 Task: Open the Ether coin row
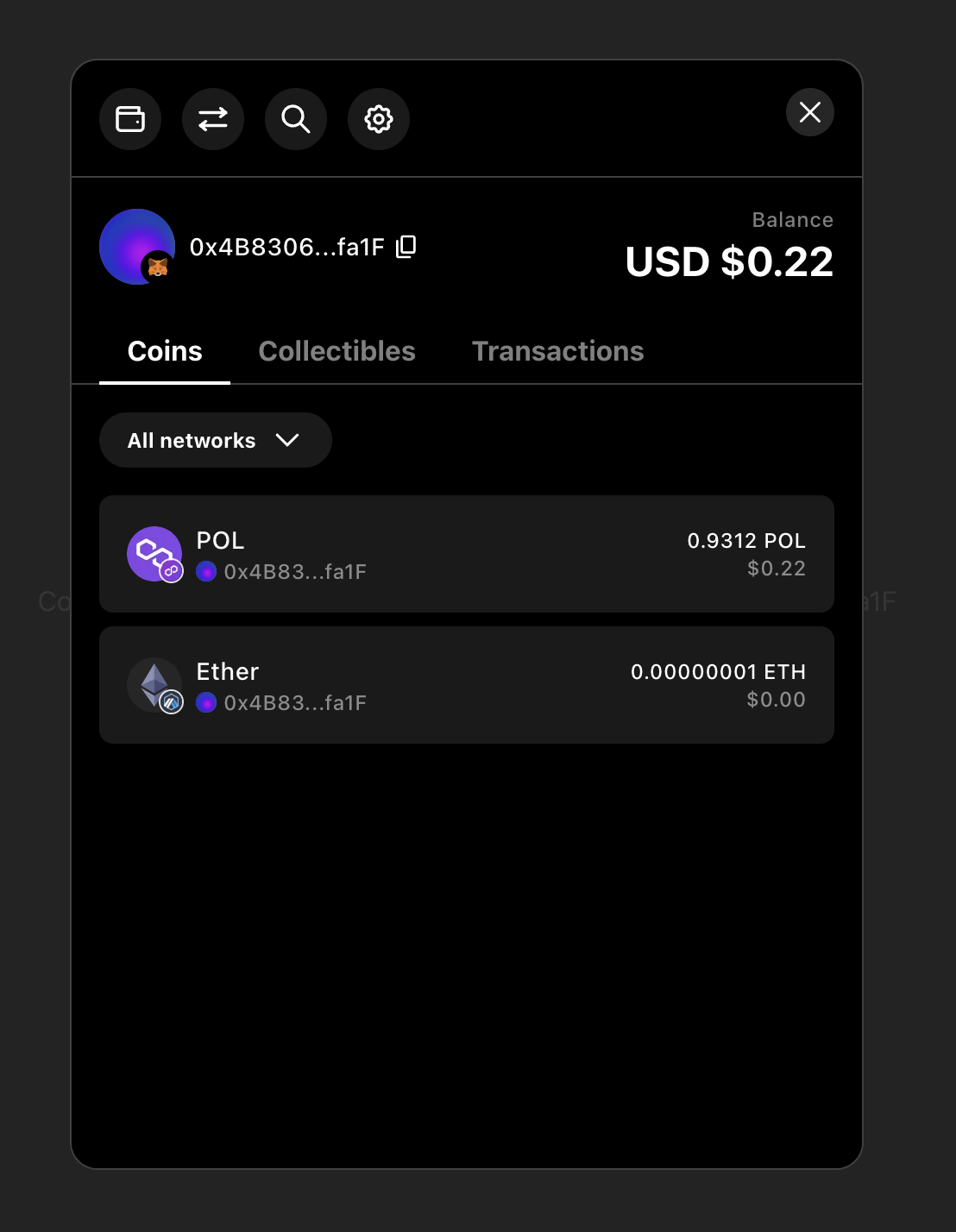coord(466,685)
